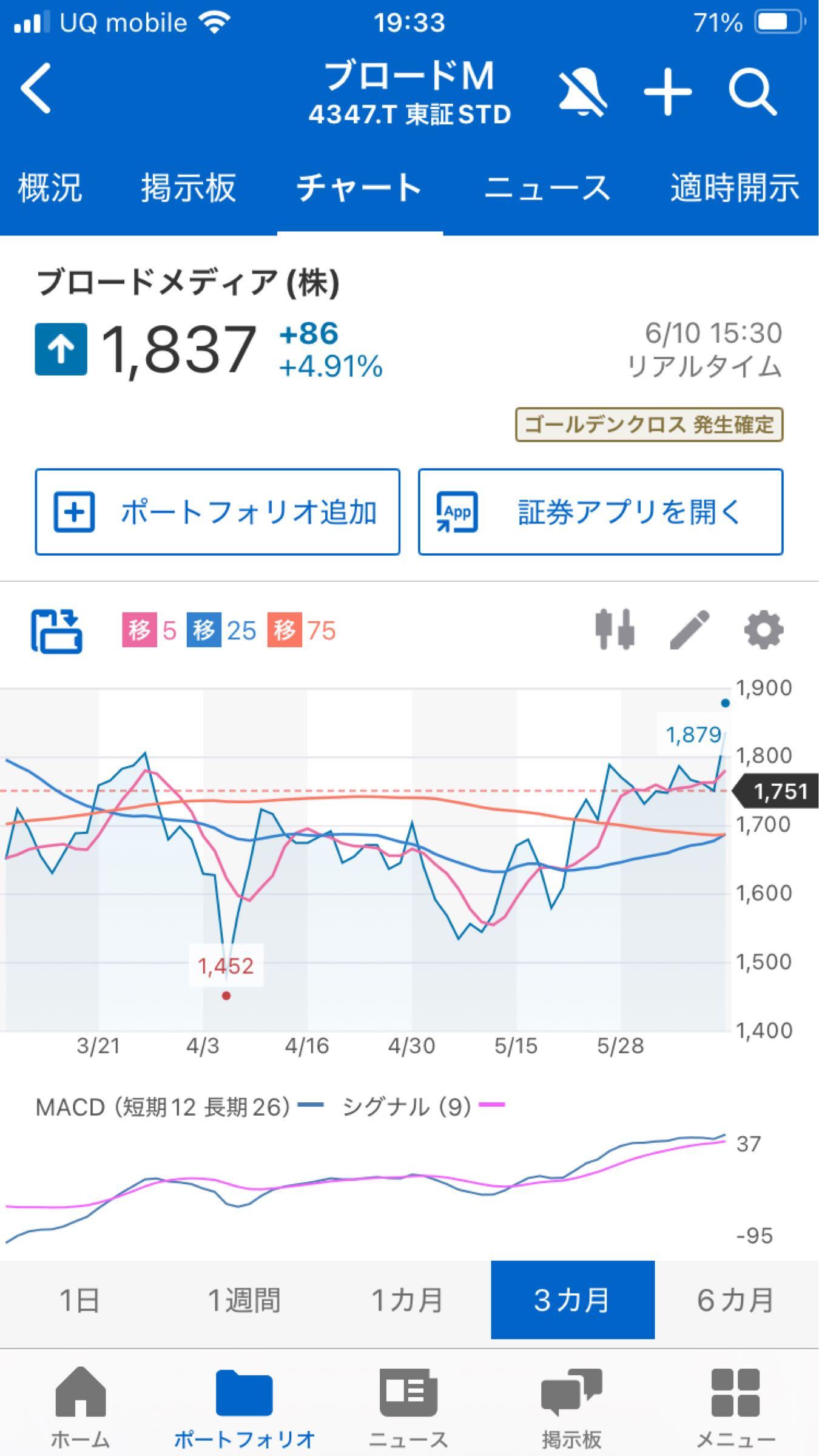This screenshot has height=1456, width=819.
Task: Open the search magnifier icon
Action: point(752,92)
